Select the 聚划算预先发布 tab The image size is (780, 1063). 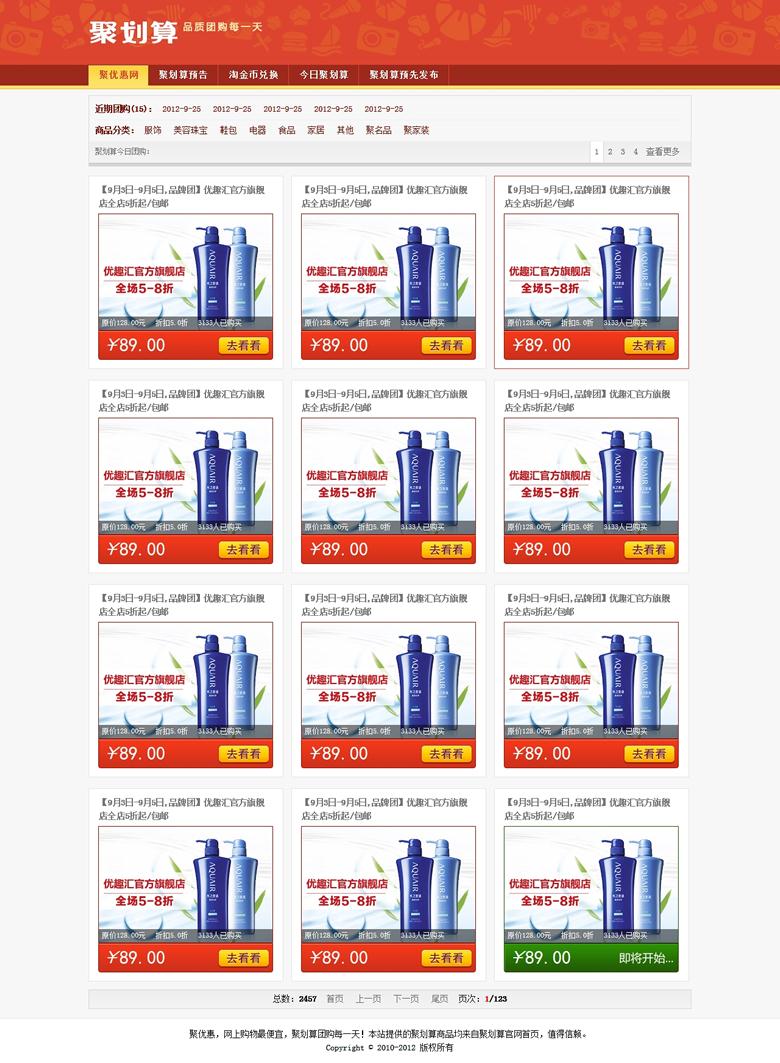point(404,75)
